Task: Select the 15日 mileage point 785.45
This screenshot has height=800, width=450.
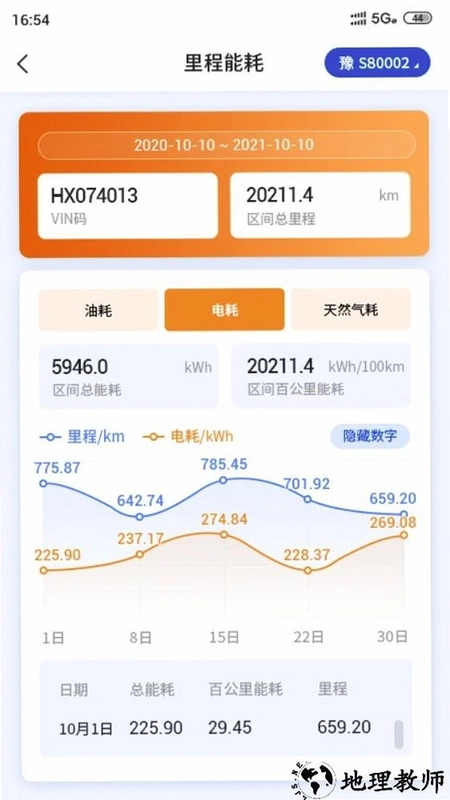Action: [x=223, y=480]
